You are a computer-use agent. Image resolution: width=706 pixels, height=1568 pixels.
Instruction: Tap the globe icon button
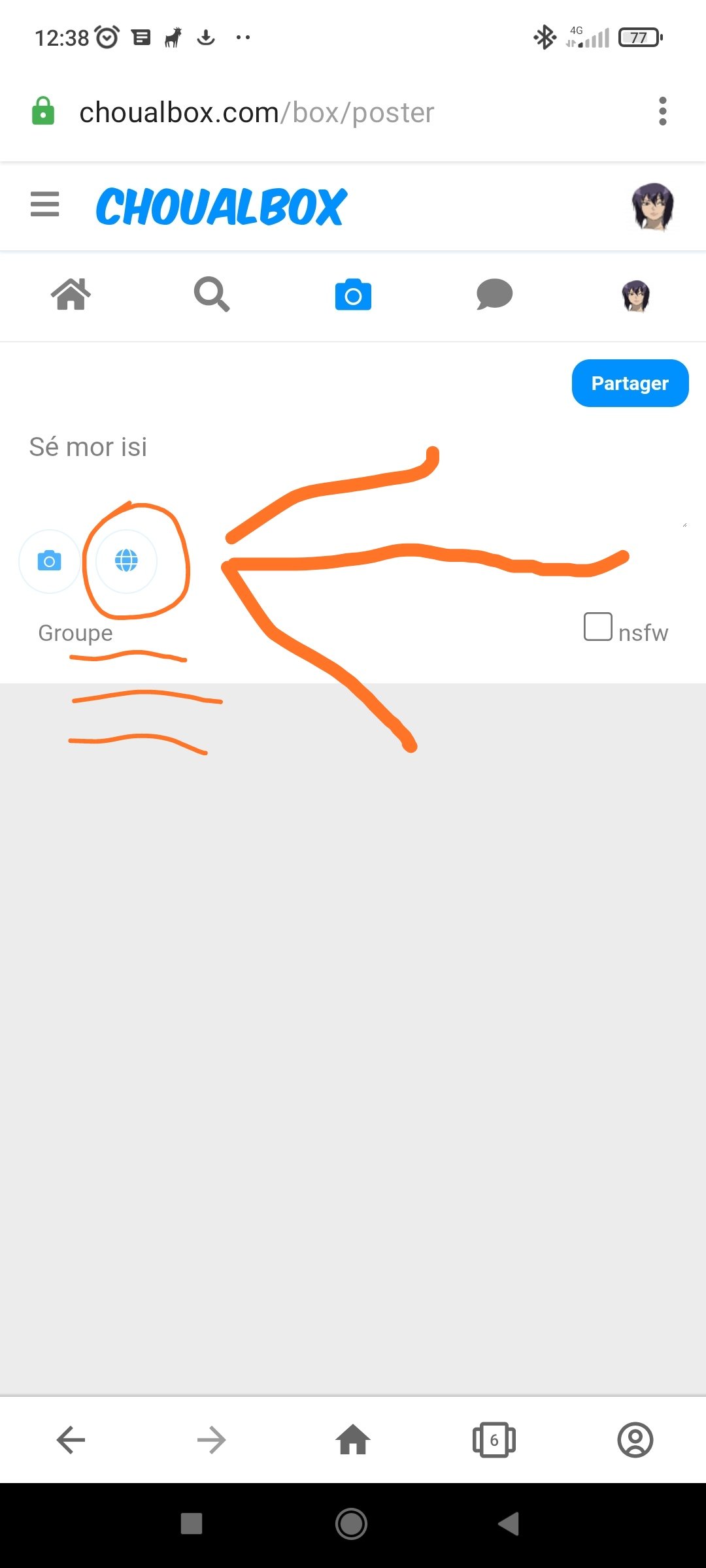pos(126,561)
